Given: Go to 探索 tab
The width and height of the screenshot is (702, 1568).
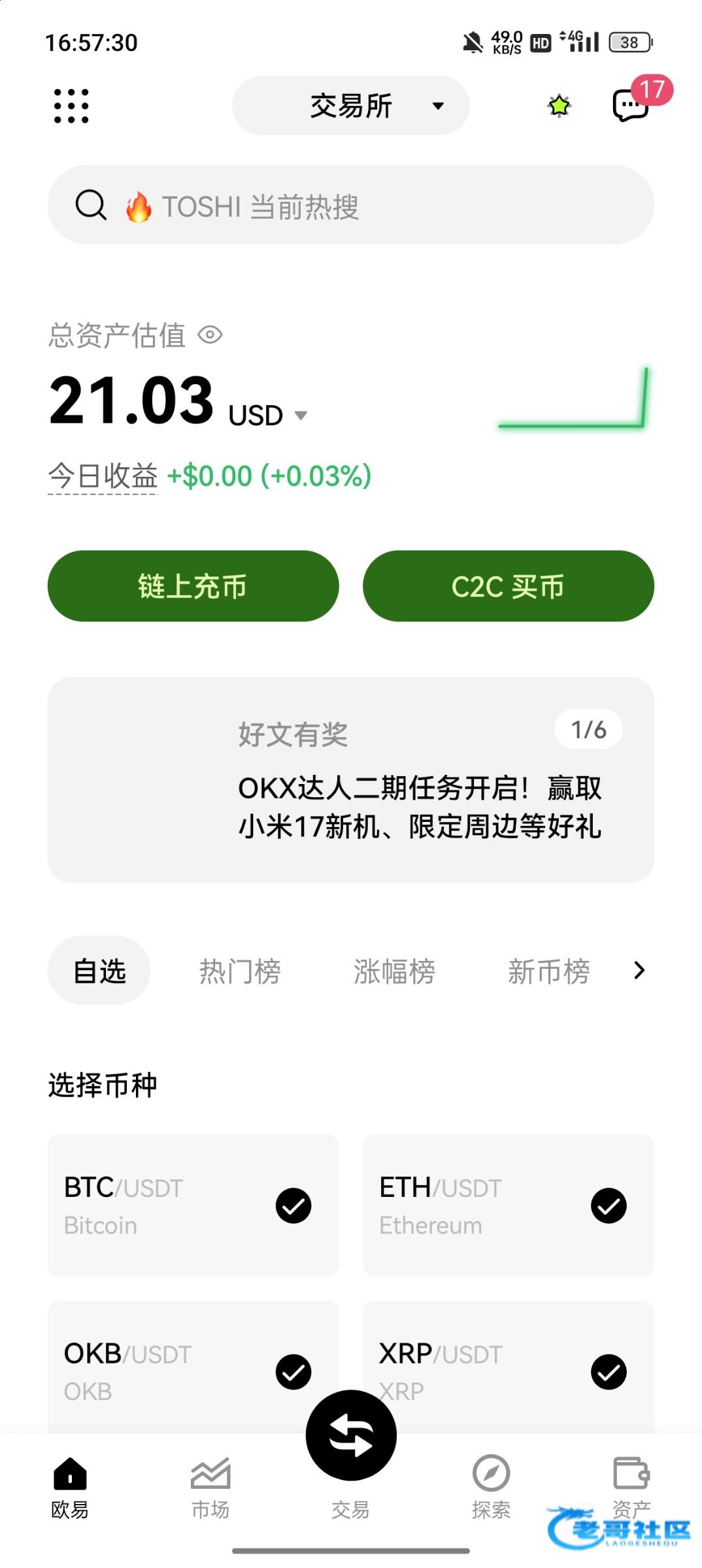Looking at the screenshot, I should tap(491, 1488).
